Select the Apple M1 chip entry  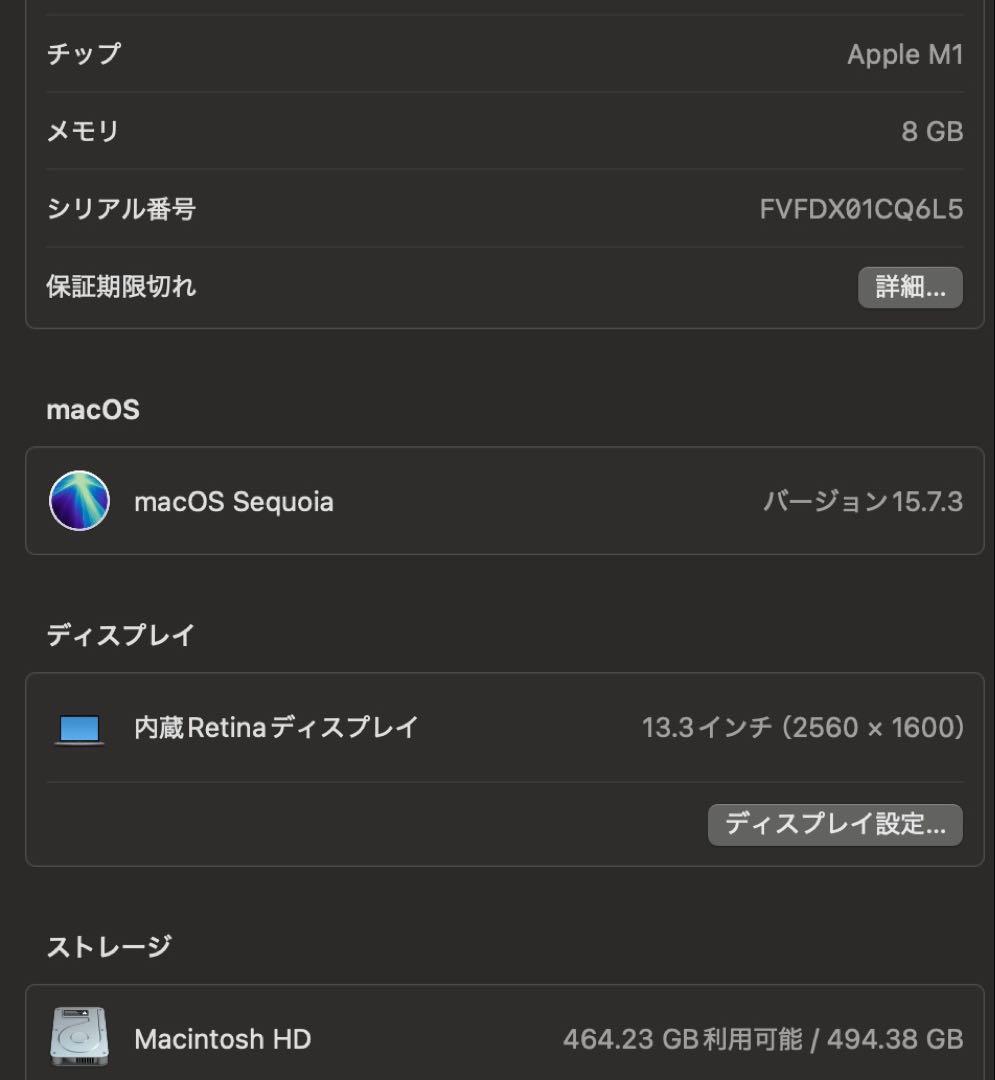906,55
